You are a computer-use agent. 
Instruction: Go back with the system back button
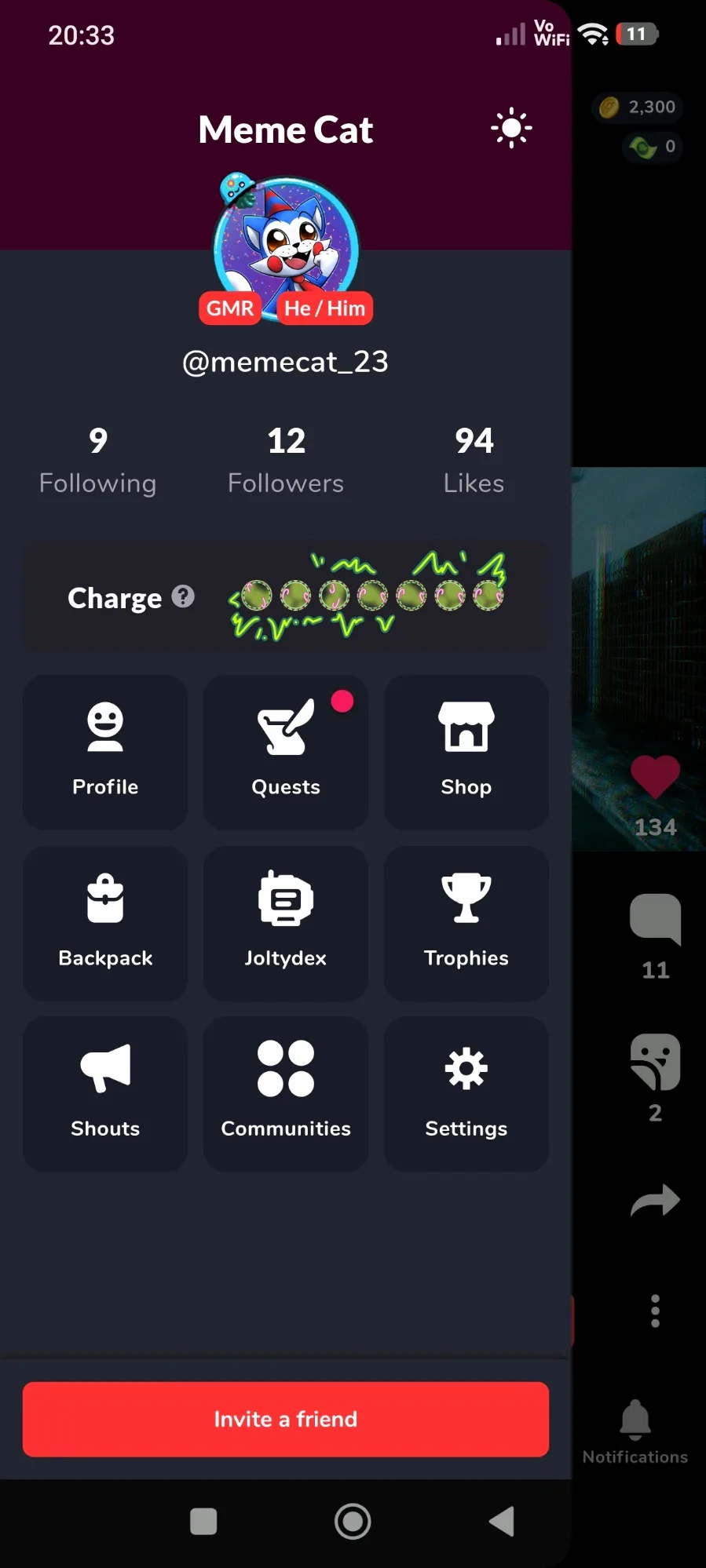coord(501,1521)
